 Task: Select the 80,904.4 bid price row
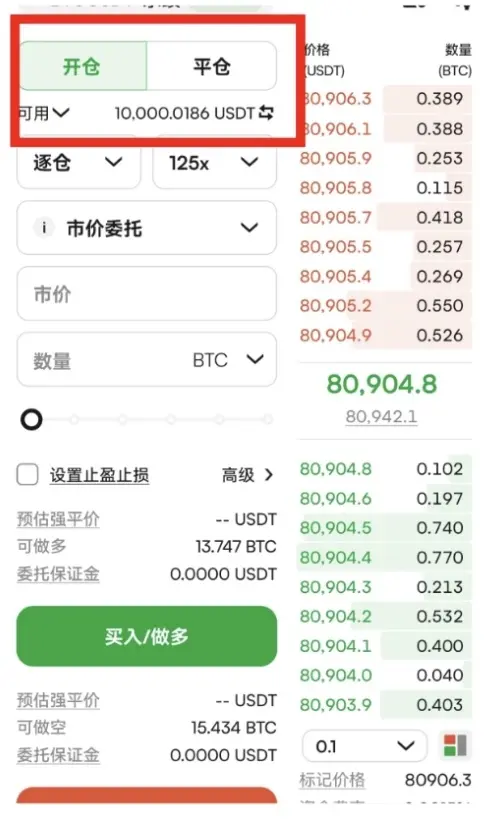coord(385,557)
